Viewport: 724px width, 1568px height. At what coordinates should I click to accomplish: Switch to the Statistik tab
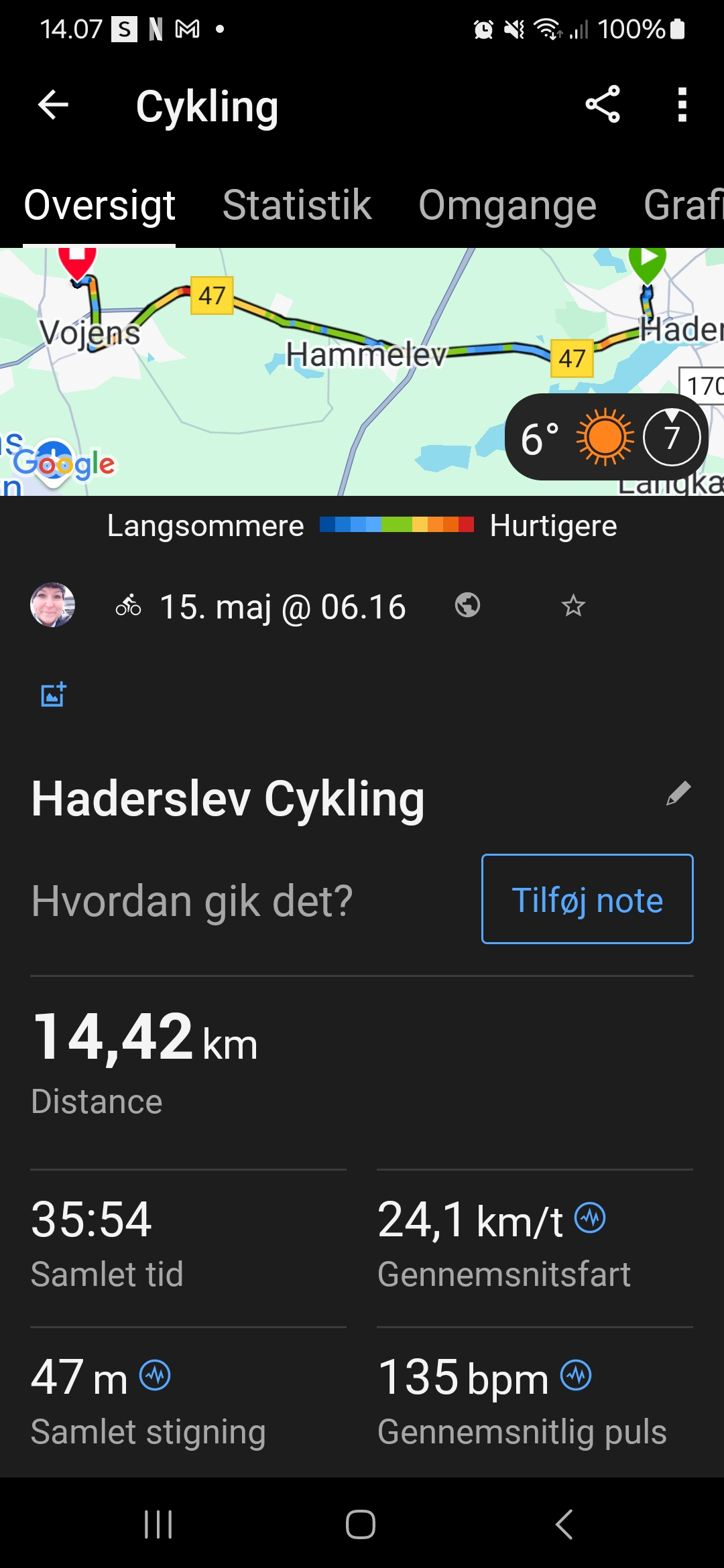click(296, 205)
